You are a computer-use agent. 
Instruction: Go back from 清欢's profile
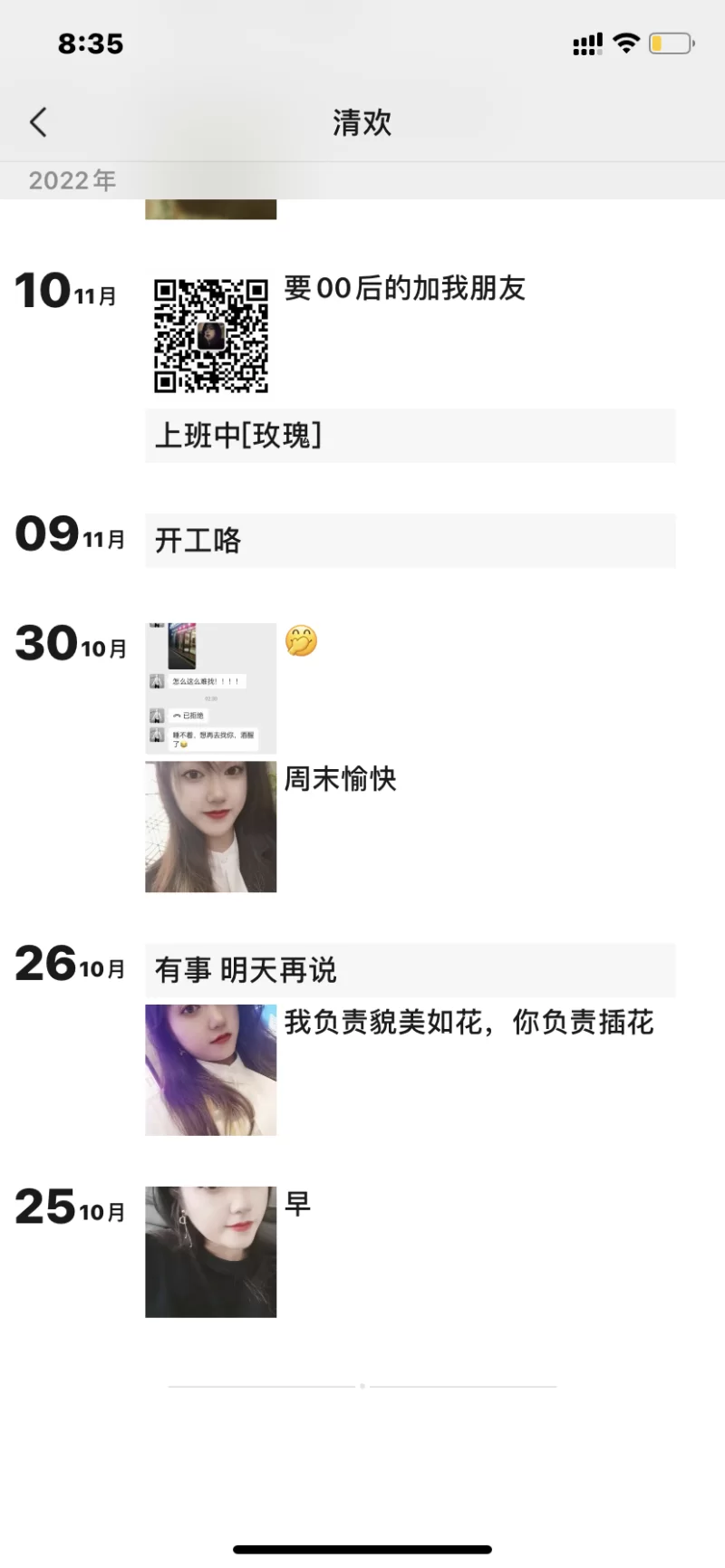click(x=38, y=122)
